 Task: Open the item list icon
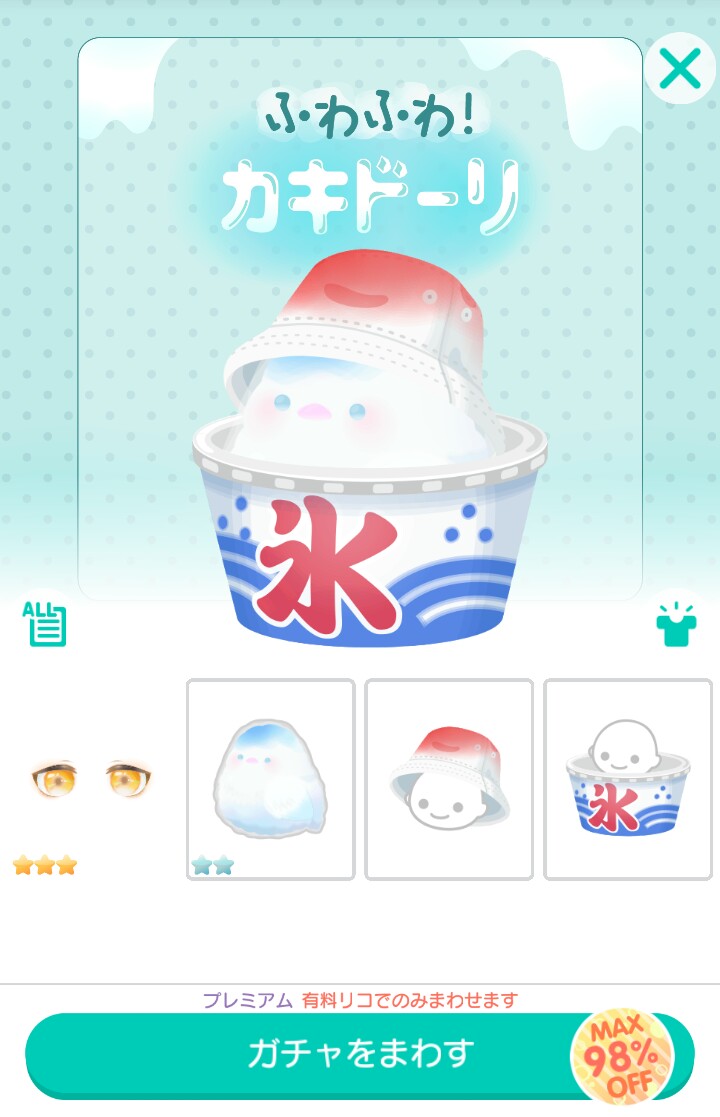coord(45,624)
